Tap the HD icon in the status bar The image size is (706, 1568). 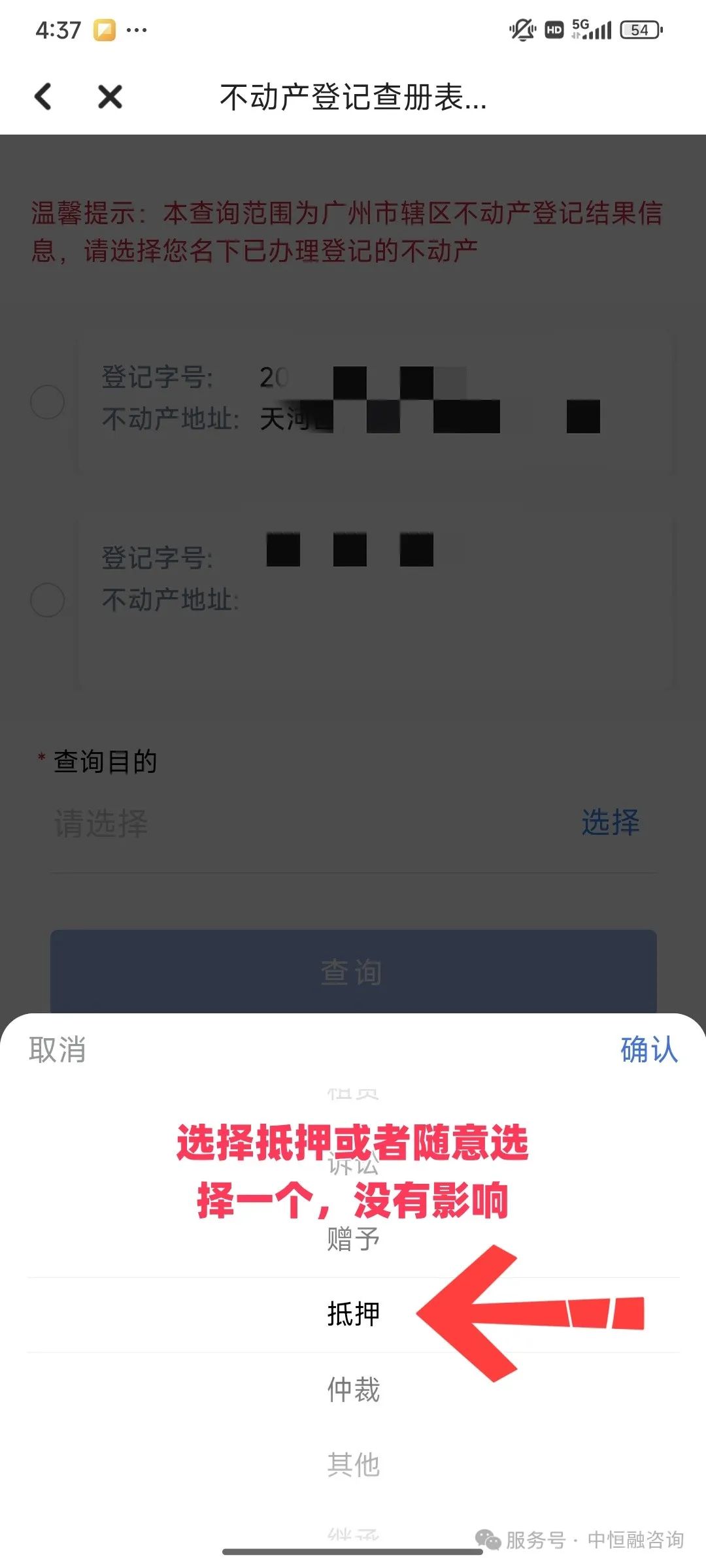(552, 29)
